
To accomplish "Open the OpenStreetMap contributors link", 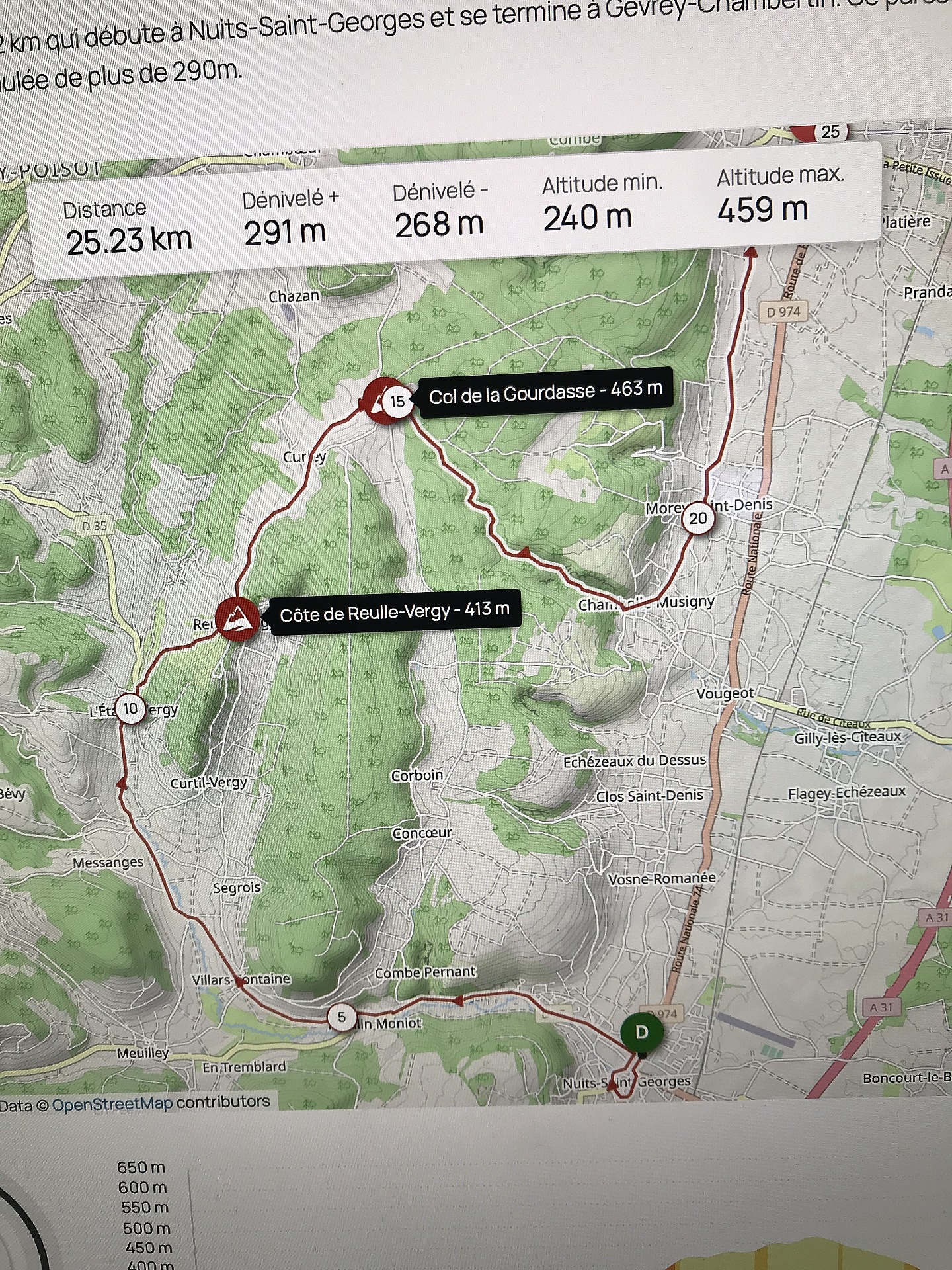I will pos(112,1104).
